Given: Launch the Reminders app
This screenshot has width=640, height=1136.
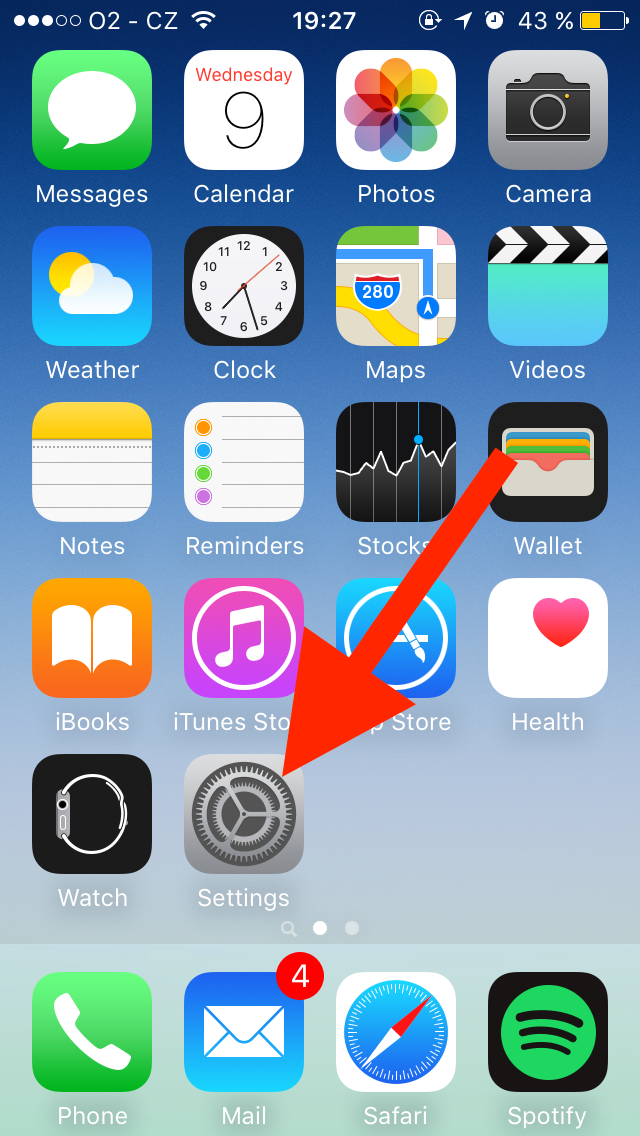Looking at the screenshot, I should tap(244, 462).
